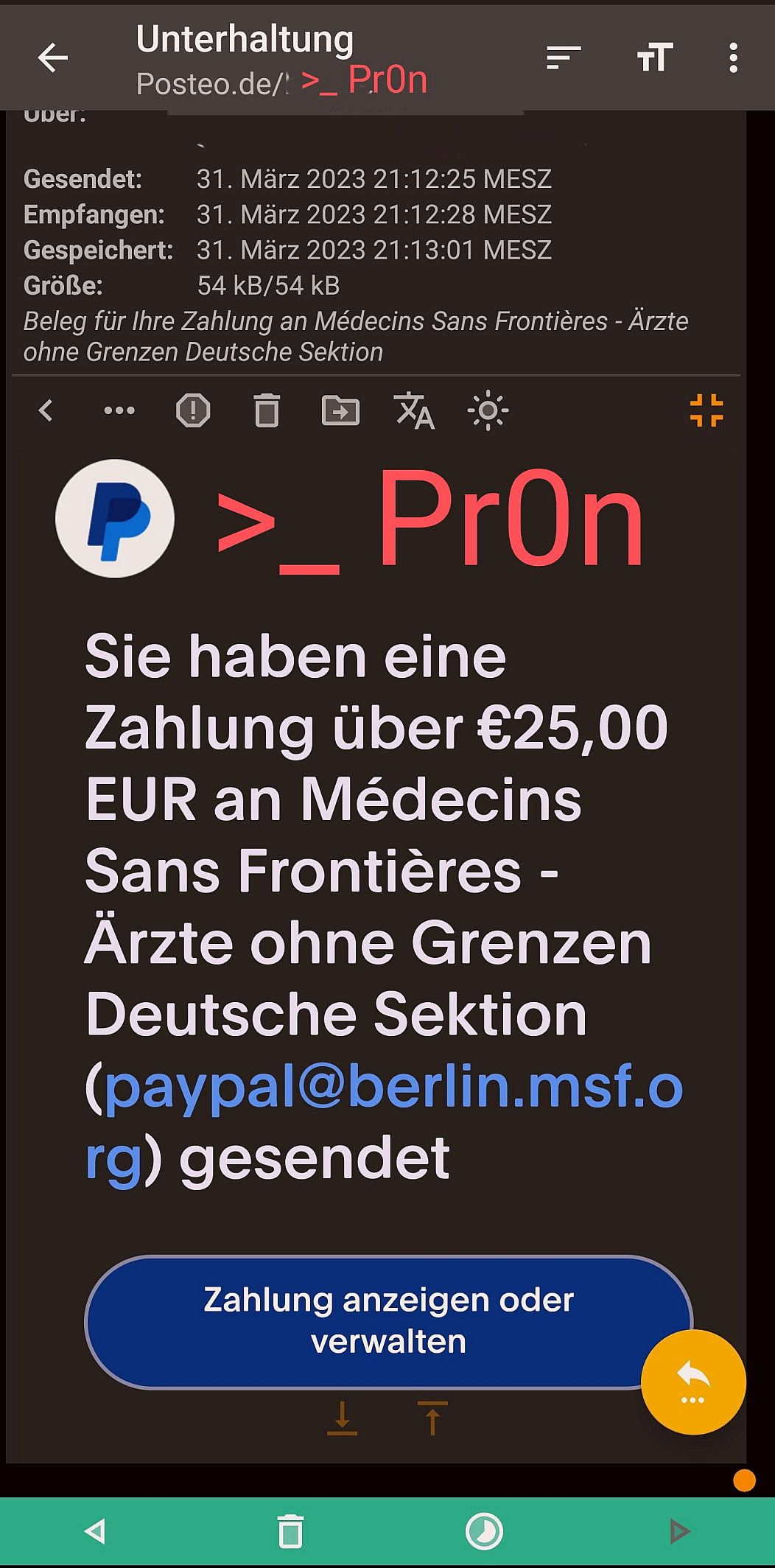Snooze message with bottom clock icon

484,1531
